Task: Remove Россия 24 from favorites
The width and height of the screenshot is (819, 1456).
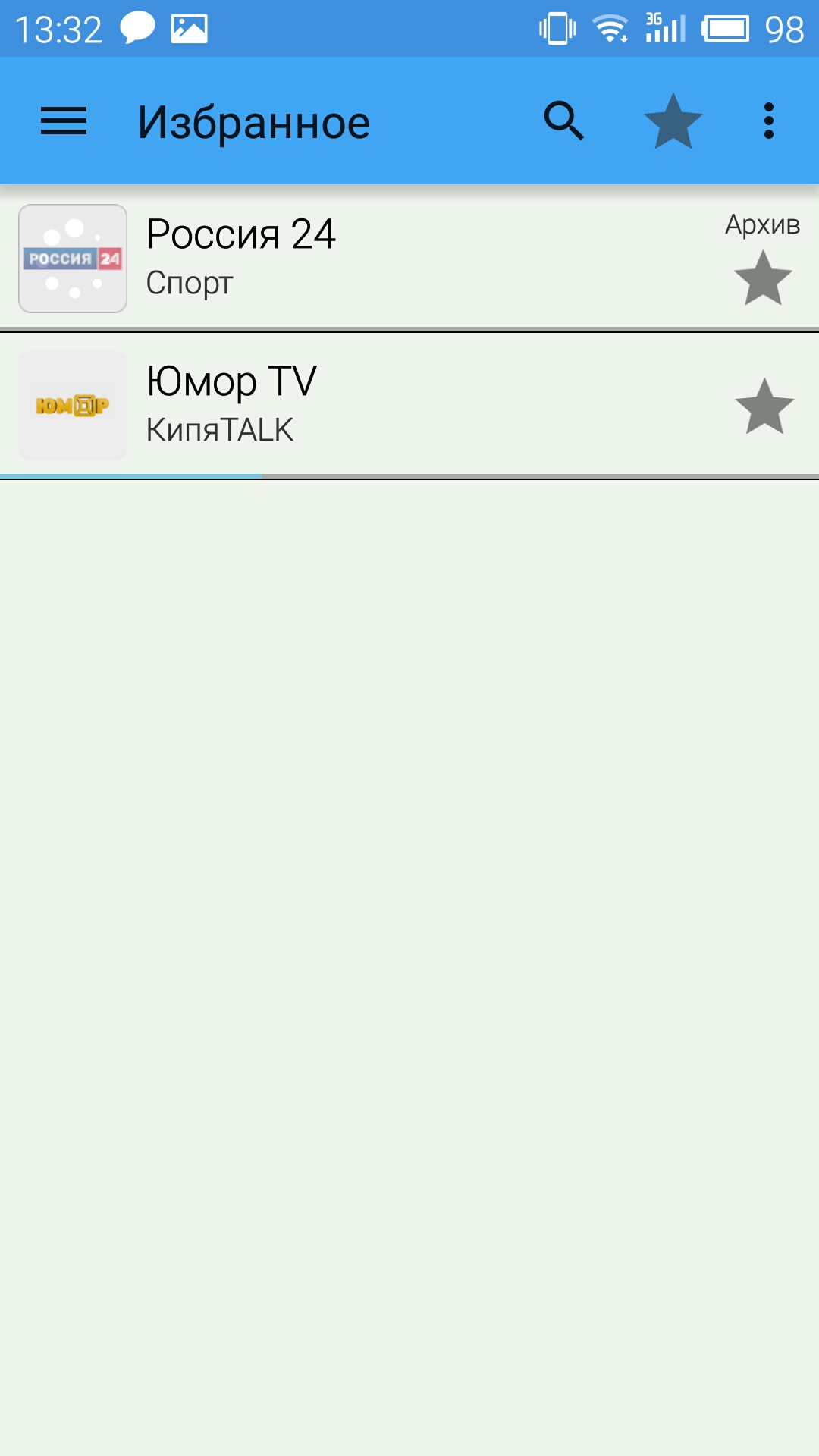Action: point(763,278)
